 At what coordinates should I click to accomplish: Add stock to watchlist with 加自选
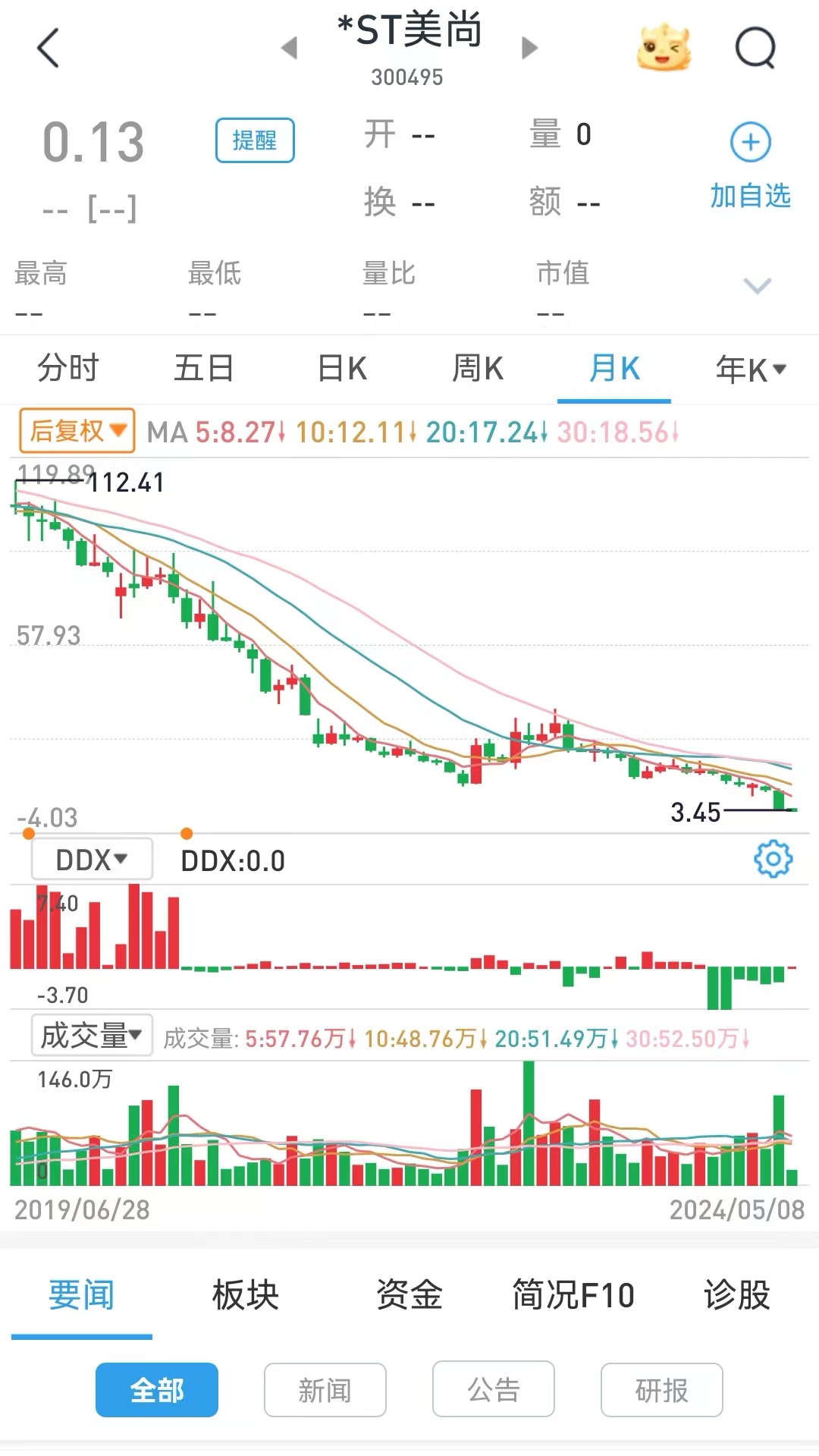point(750,163)
